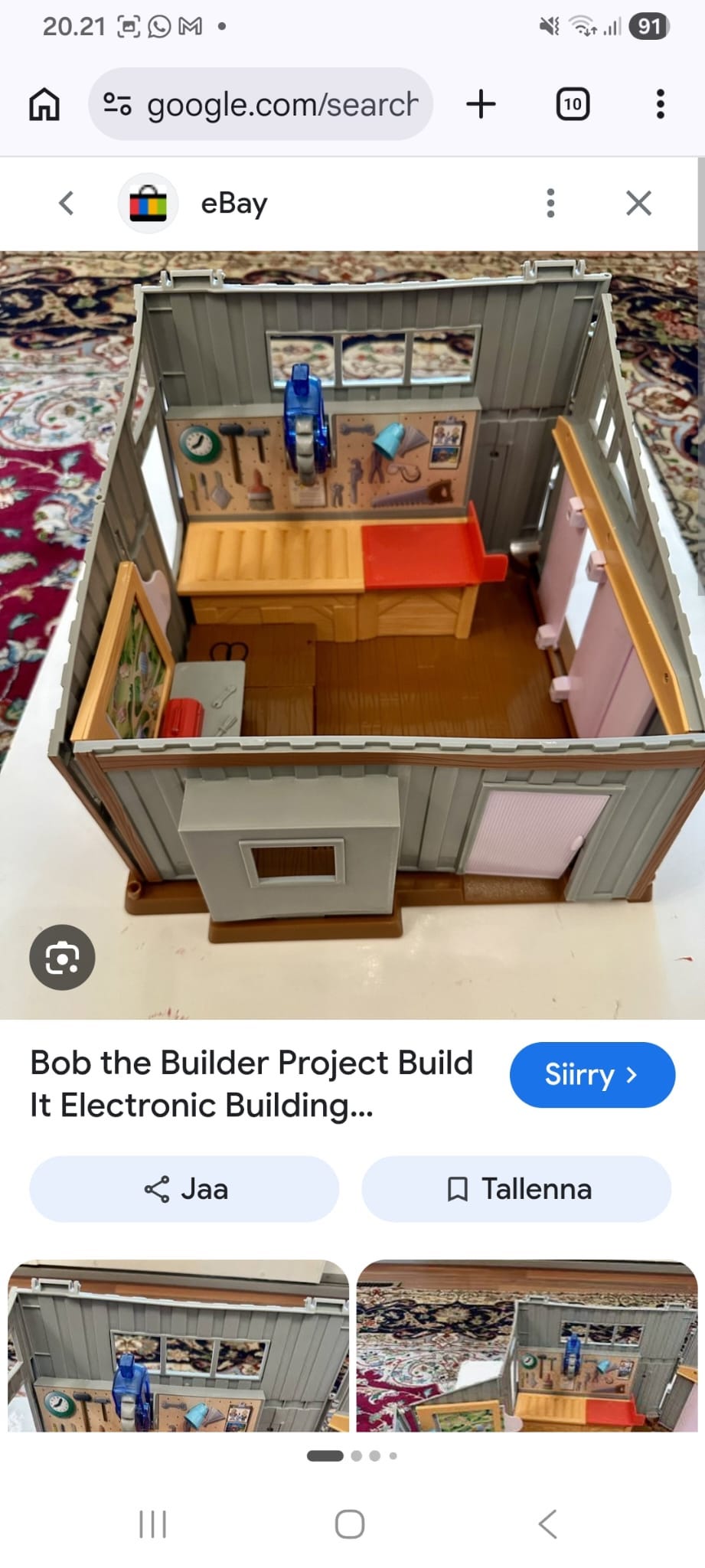This screenshot has height=1568, width=705.
Task: Open a new browser tab
Action: (x=481, y=104)
